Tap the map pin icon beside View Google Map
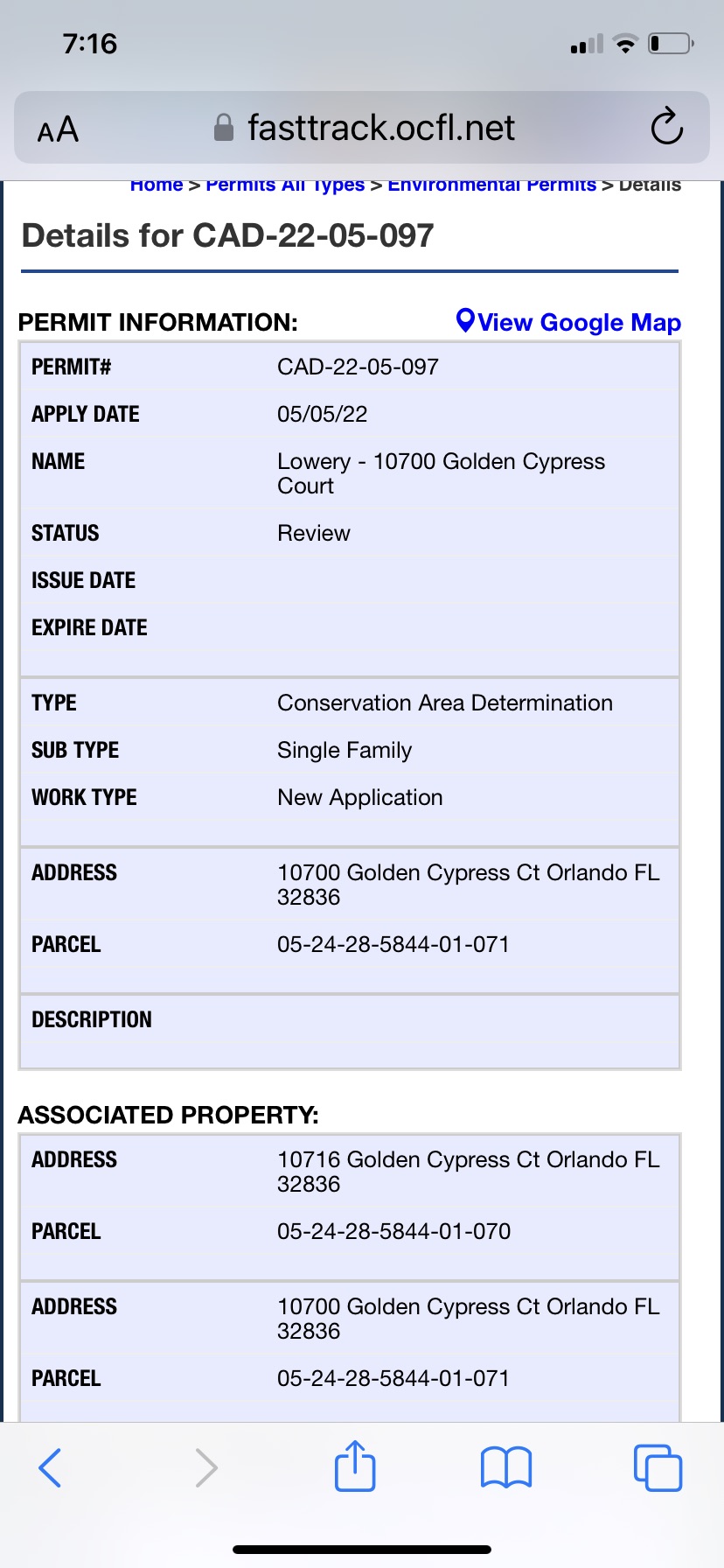Viewport: 724px width, 1568px height. coord(465,322)
